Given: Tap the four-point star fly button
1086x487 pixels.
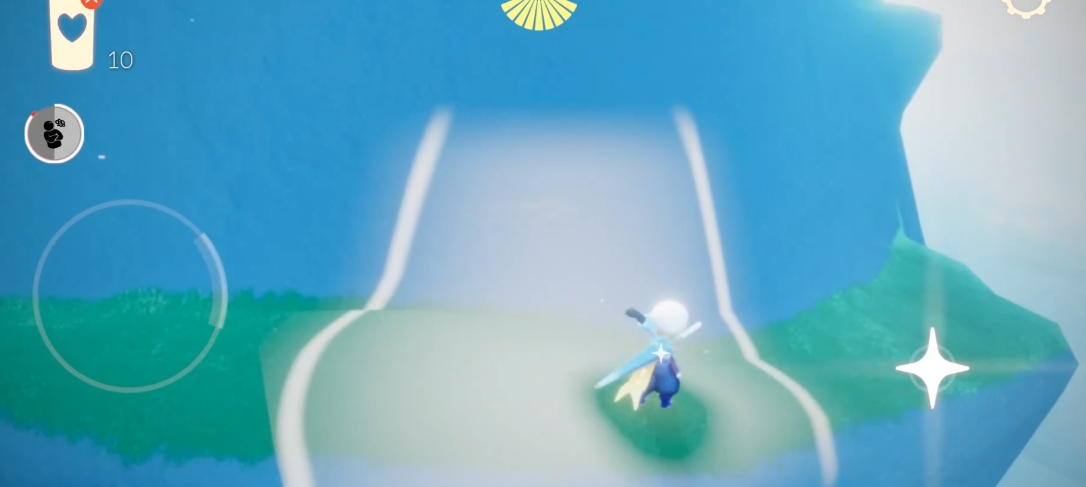Looking at the screenshot, I should [x=932, y=368].
